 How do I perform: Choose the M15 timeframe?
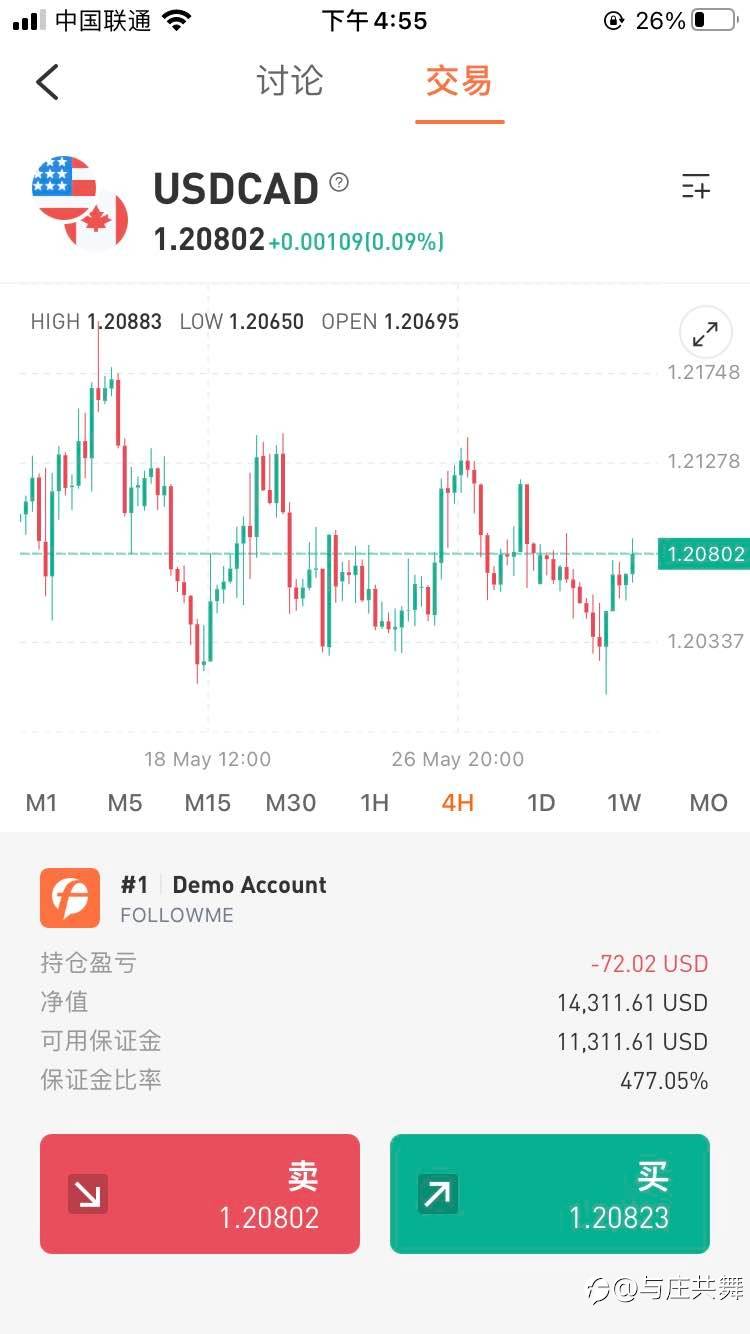pyautogui.click(x=208, y=802)
